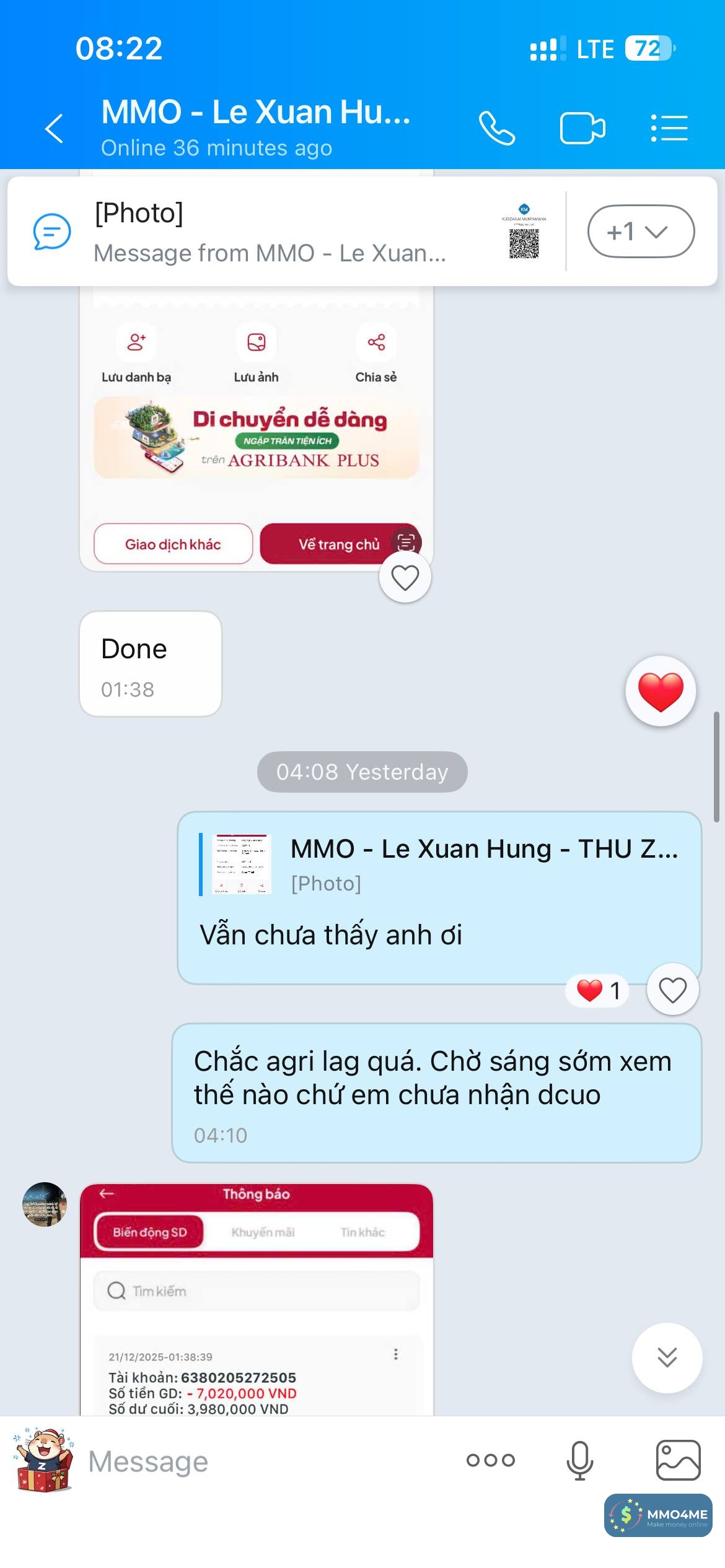Jump to the latest messages
Screen dimensions: 725x1568
tap(667, 1357)
